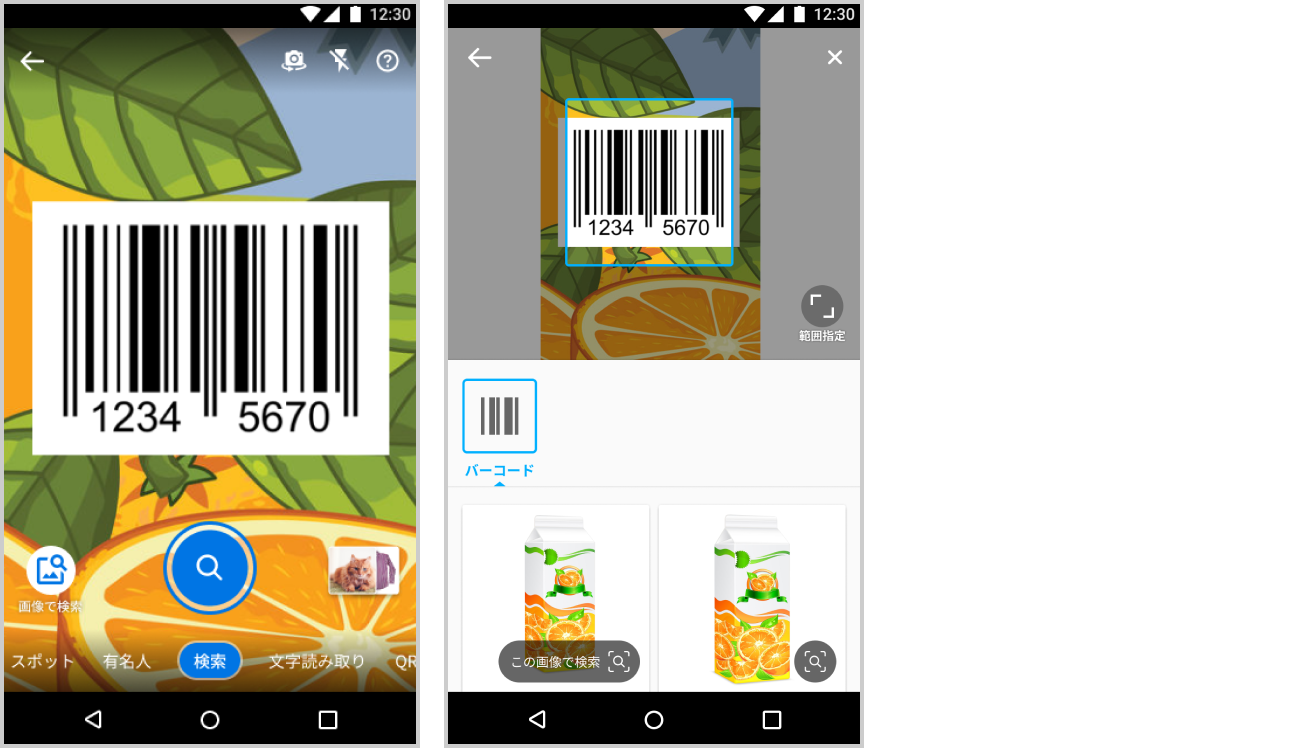Switch to the スポット mode
The width and height of the screenshot is (1312, 748).
pyautogui.click(x=42, y=661)
